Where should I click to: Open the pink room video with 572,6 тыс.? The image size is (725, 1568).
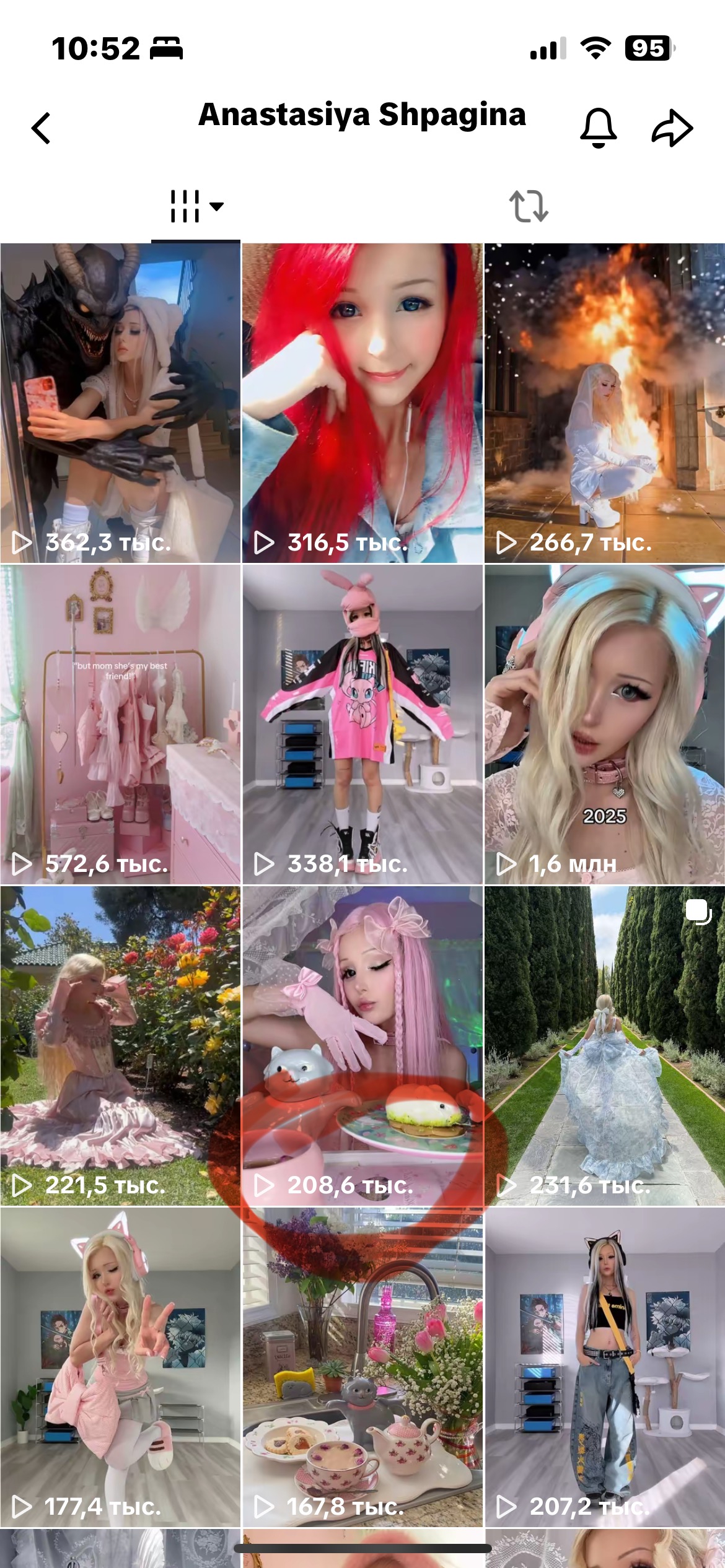pos(120,725)
